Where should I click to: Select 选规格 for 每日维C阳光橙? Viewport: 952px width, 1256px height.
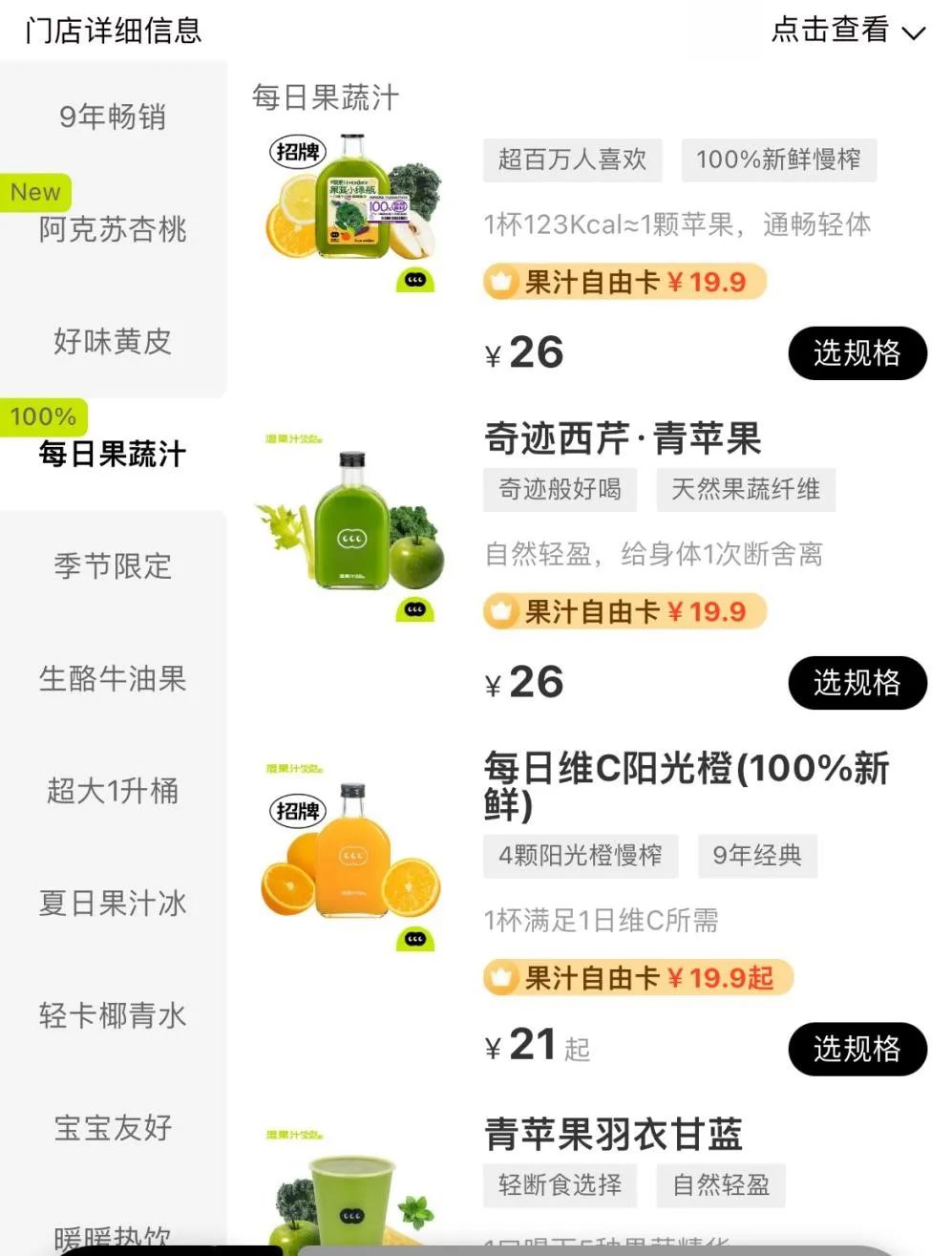tap(857, 1049)
